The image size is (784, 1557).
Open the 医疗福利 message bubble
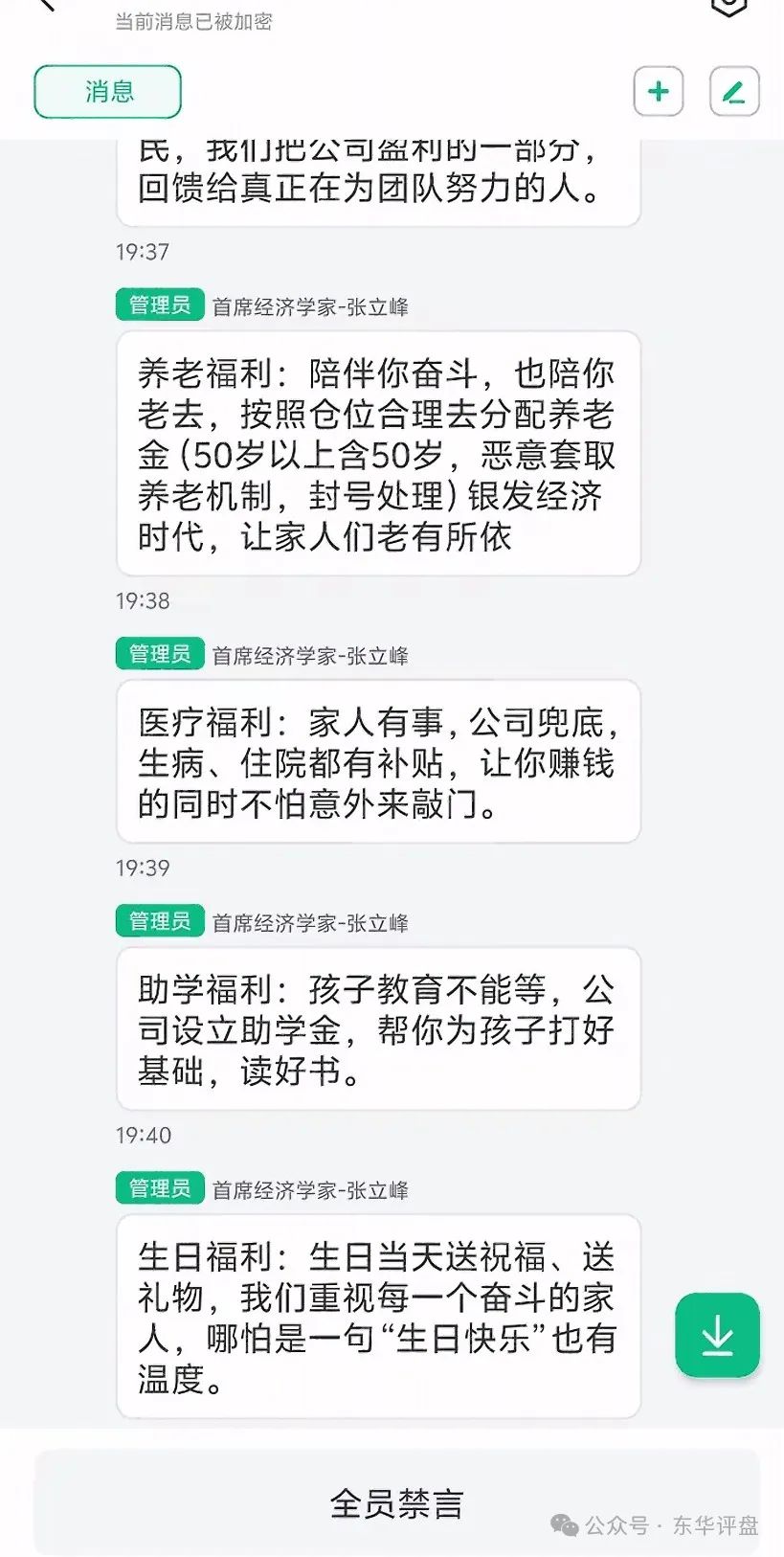(378, 763)
